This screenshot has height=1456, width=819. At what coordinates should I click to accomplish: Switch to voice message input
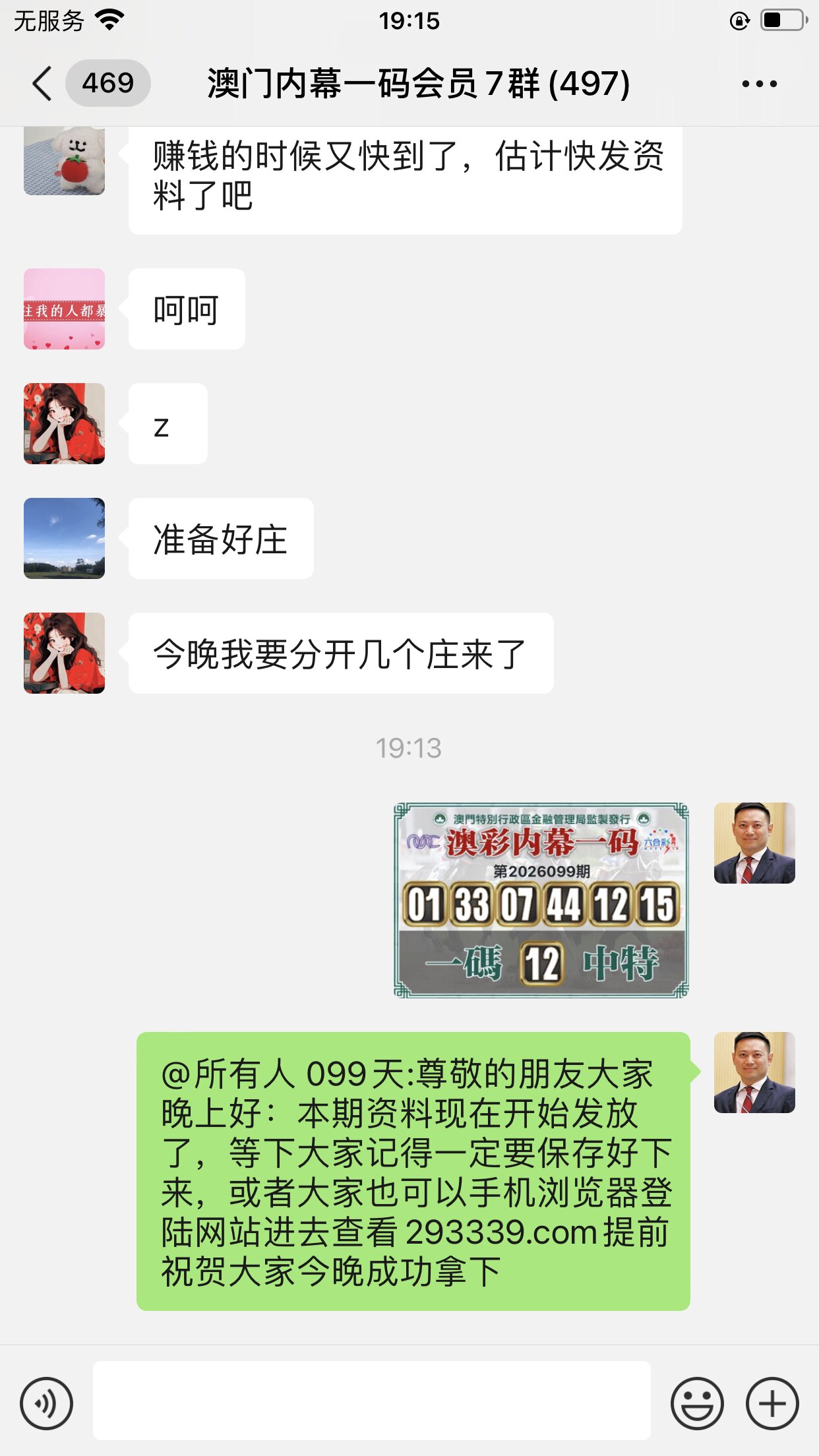46,1403
